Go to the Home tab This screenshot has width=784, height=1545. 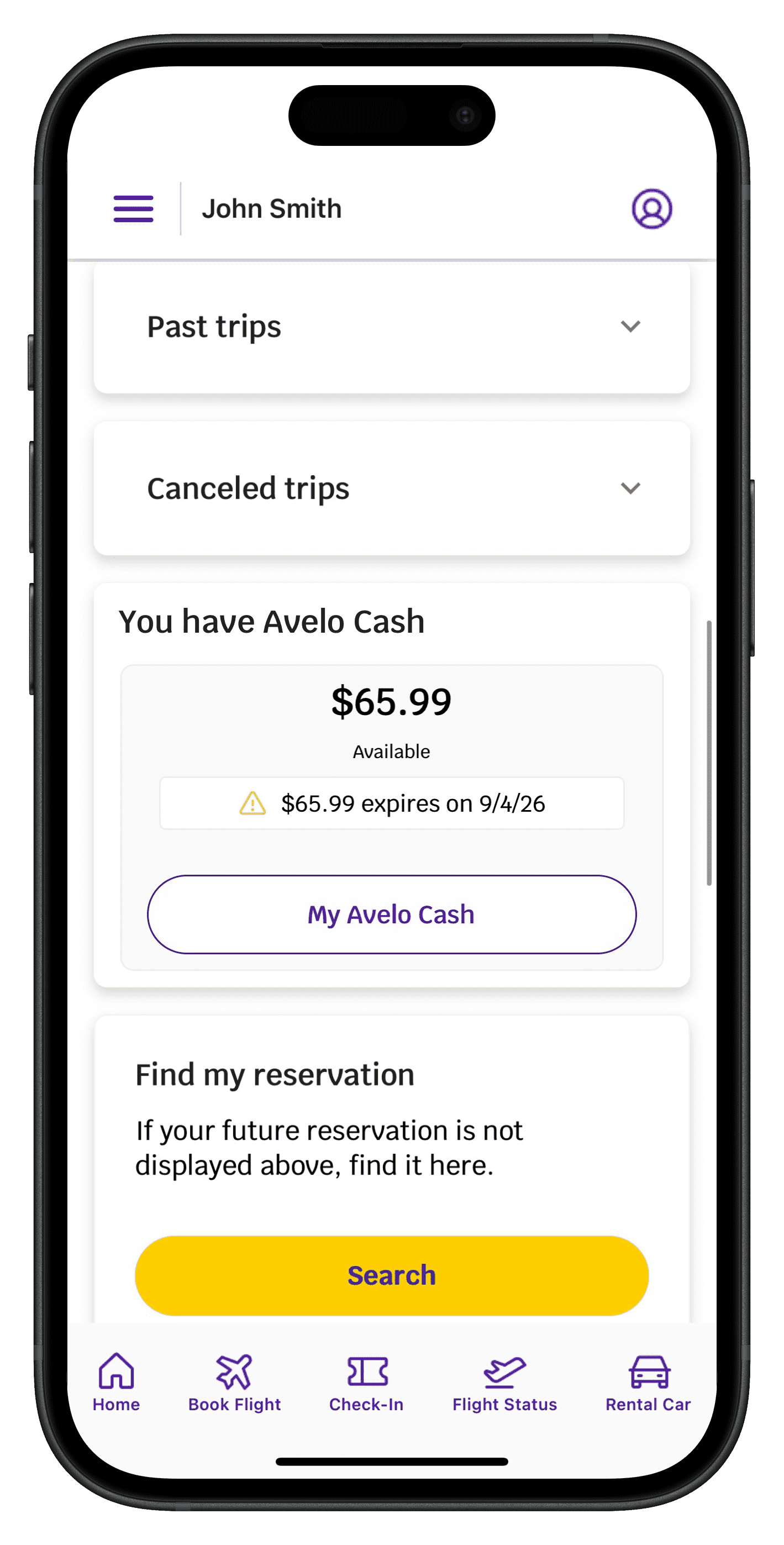click(117, 1382)
